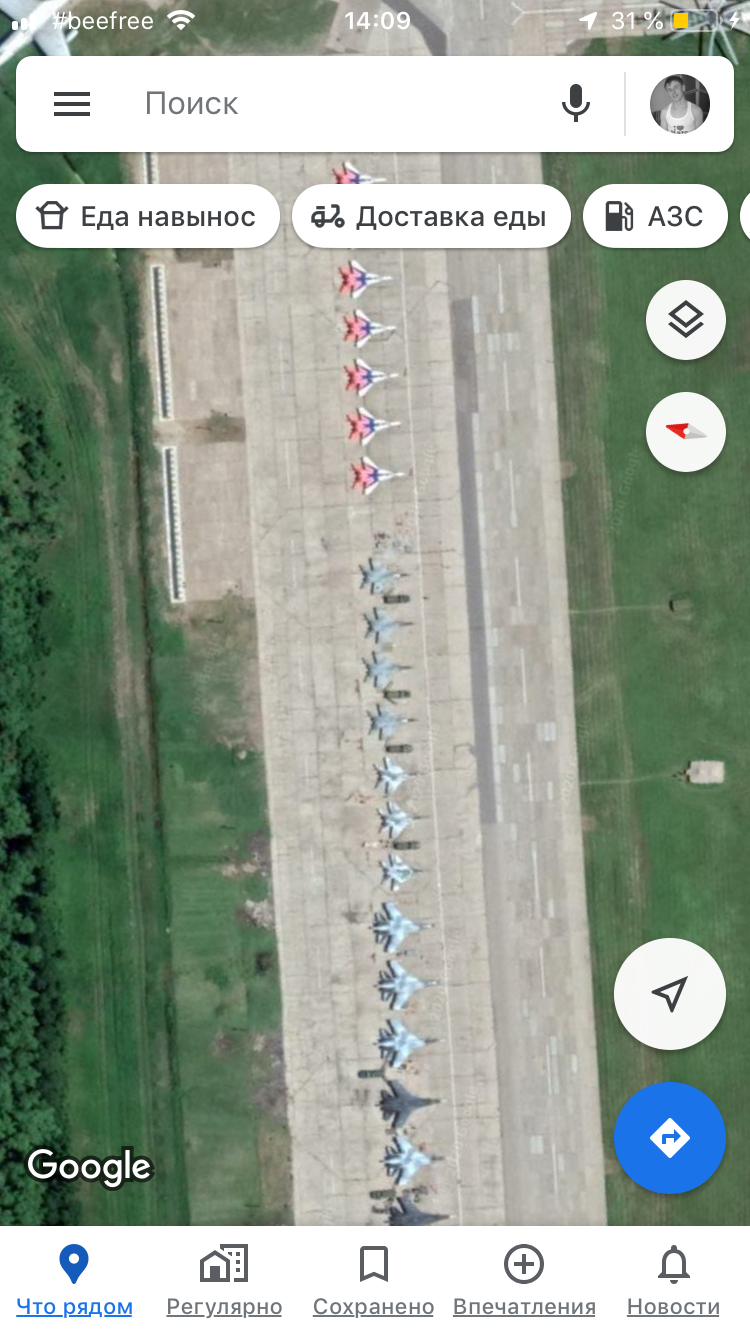Switch to the Что рядом tab

[74, 1280]
